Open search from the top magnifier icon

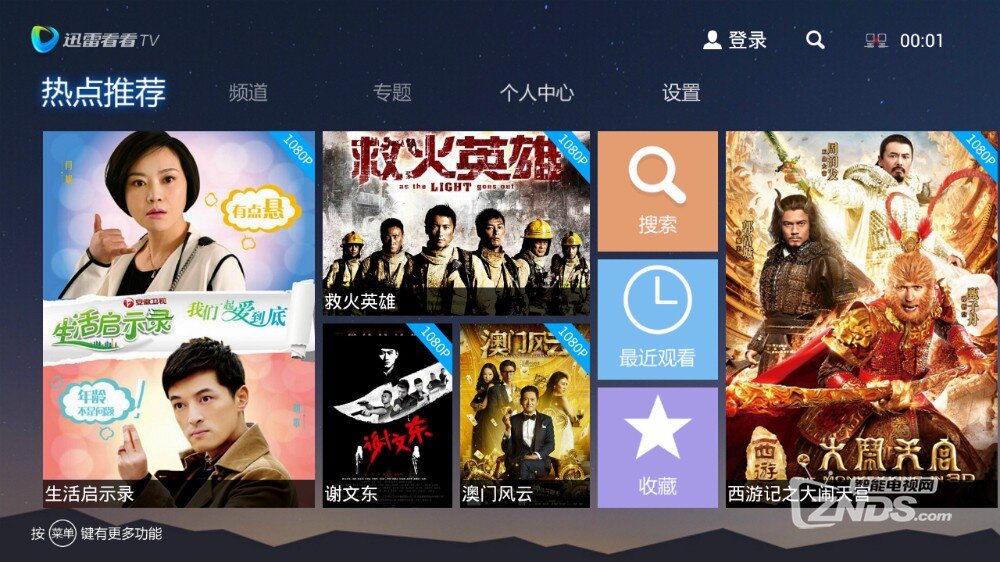(815, 40)
